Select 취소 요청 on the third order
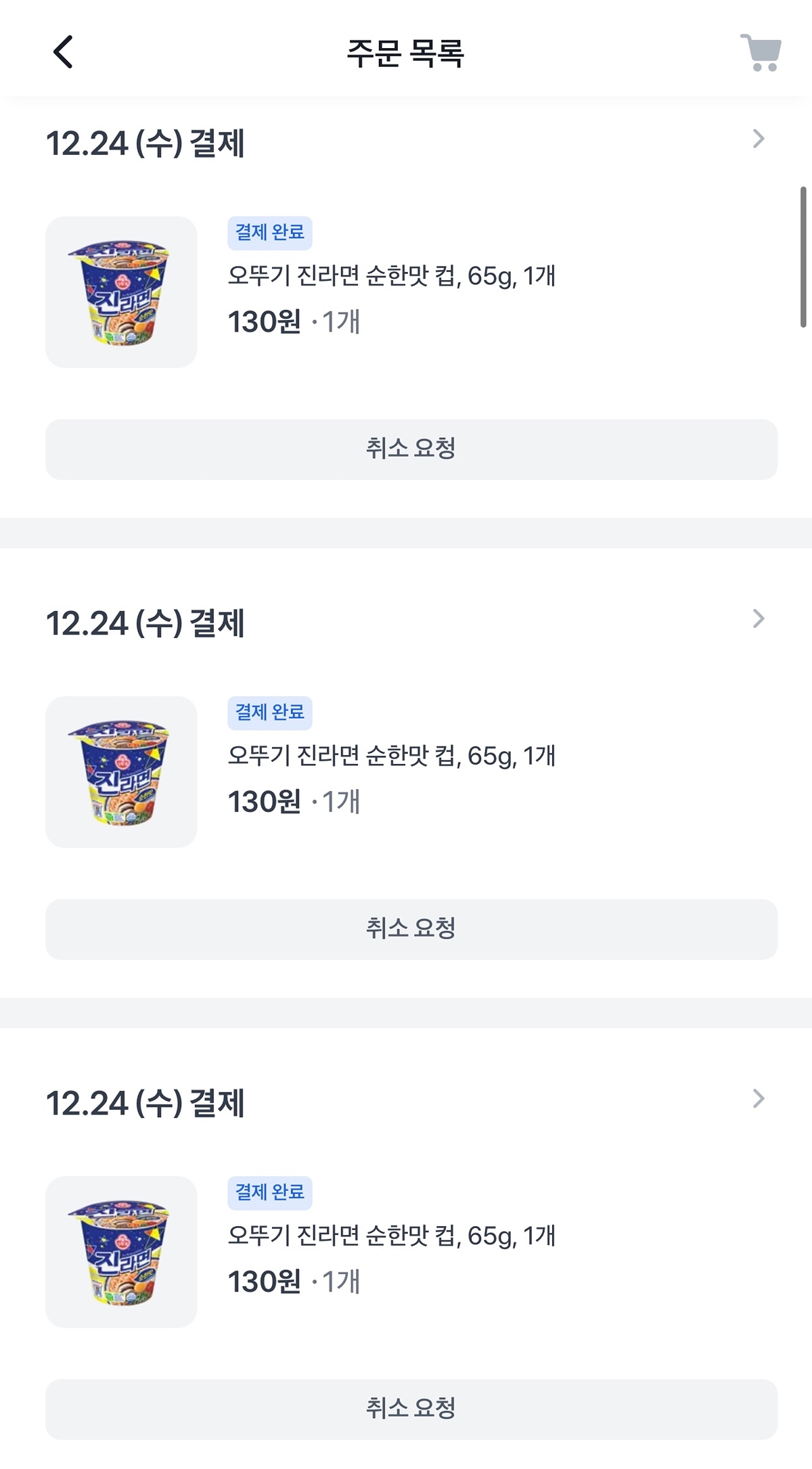Image resolution: width=812 pixels, height=1469 pixels. tap(411, 1409)
